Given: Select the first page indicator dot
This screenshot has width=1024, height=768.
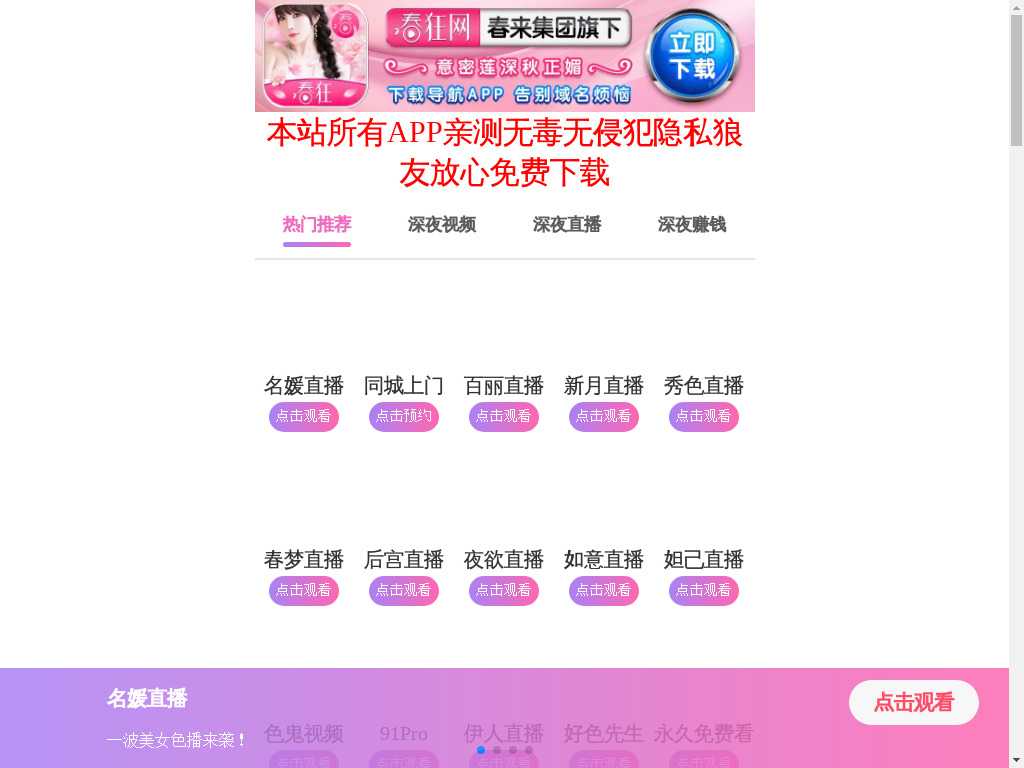Looking at the screenshot, I should point(481,750).
